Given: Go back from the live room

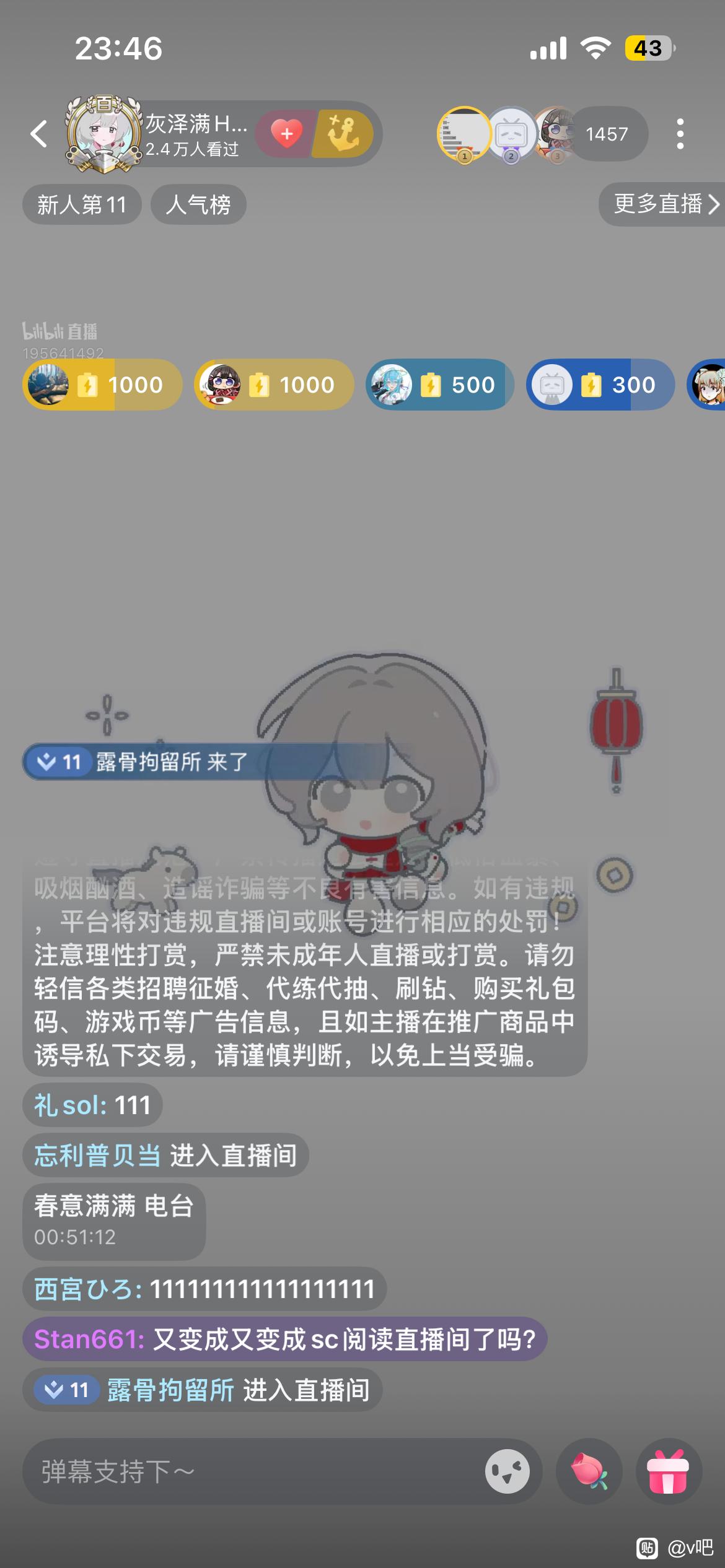Looking at the screenshot, I should click(38, 134).
